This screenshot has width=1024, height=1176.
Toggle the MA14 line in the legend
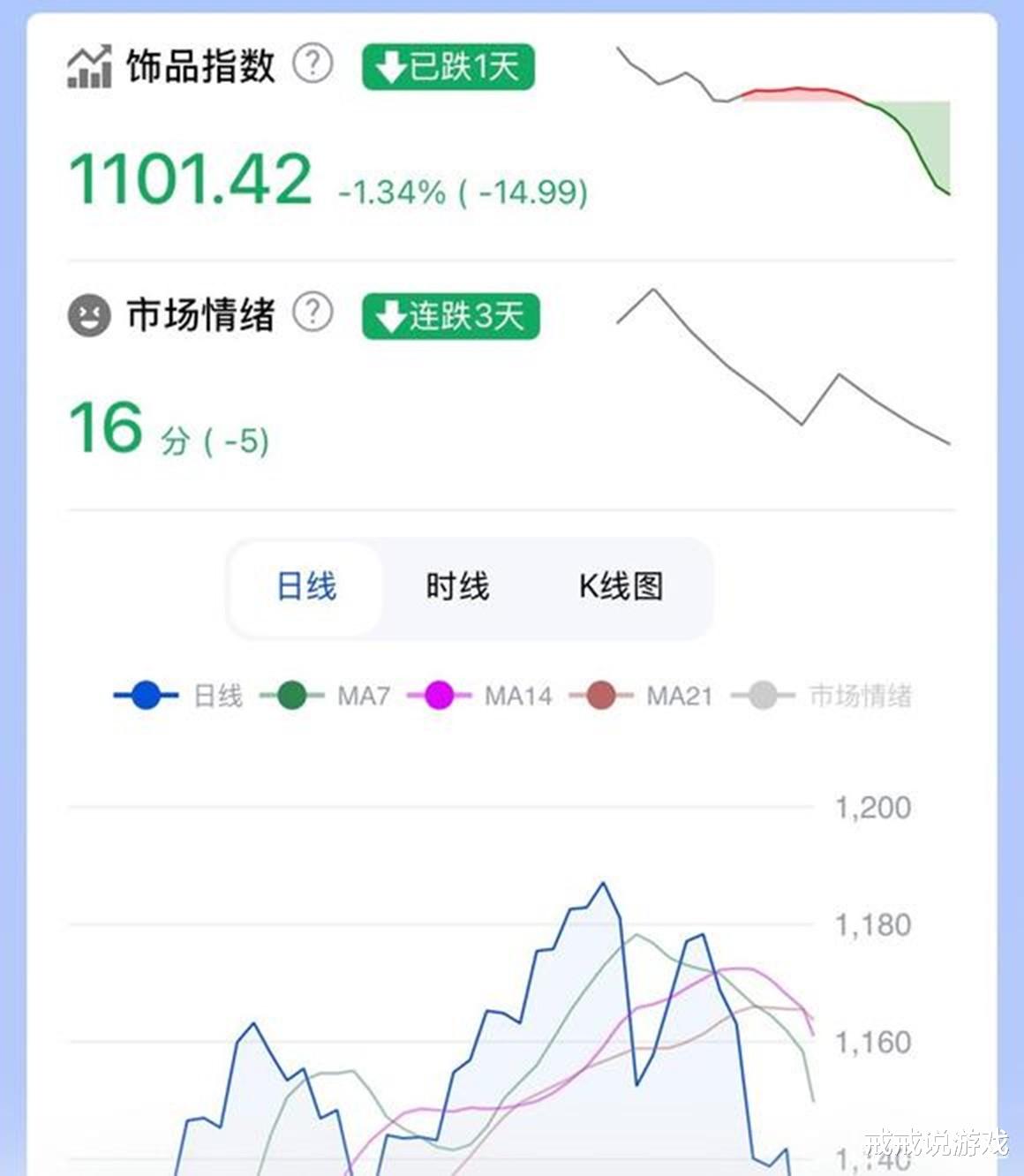(x=479, y=696)
